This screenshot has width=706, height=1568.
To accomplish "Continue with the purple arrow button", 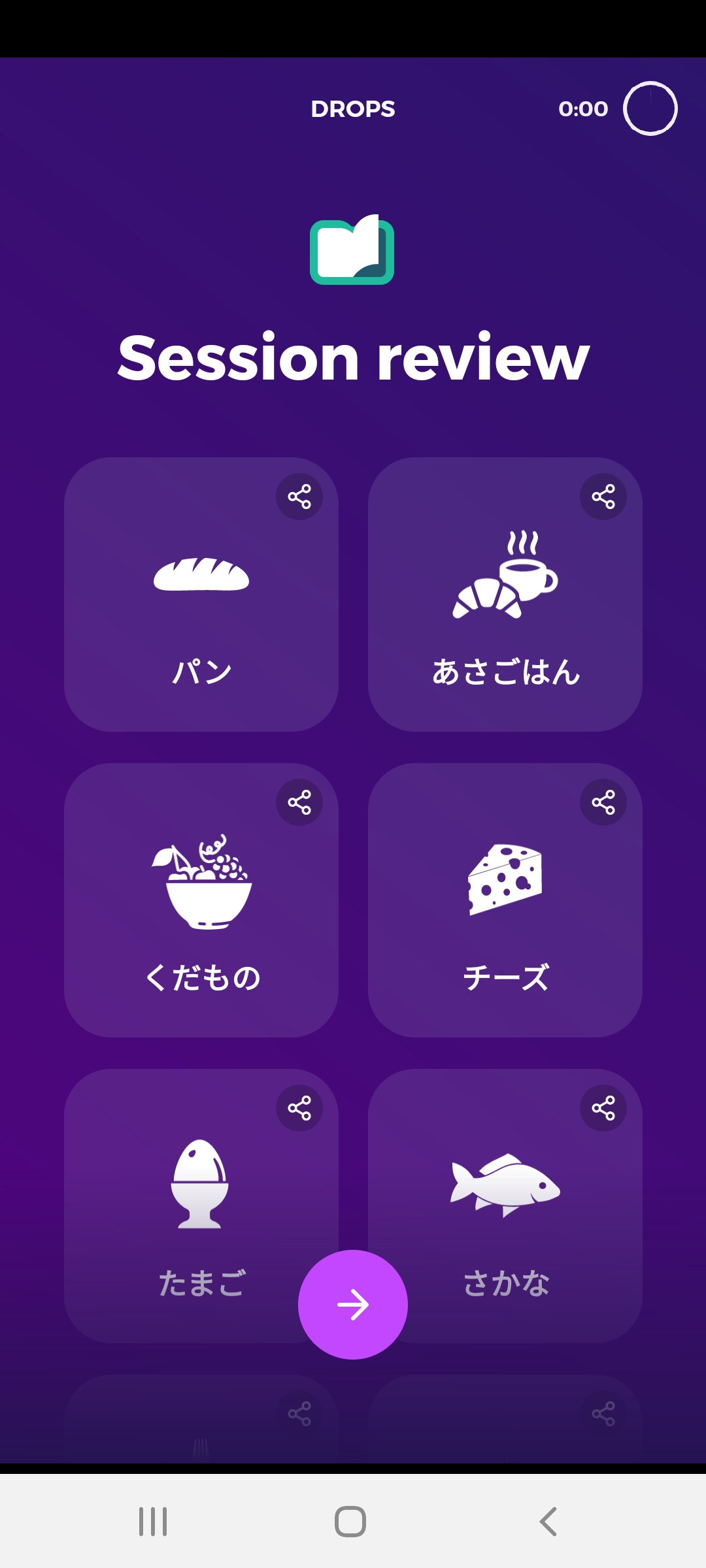I will 353,1305.
